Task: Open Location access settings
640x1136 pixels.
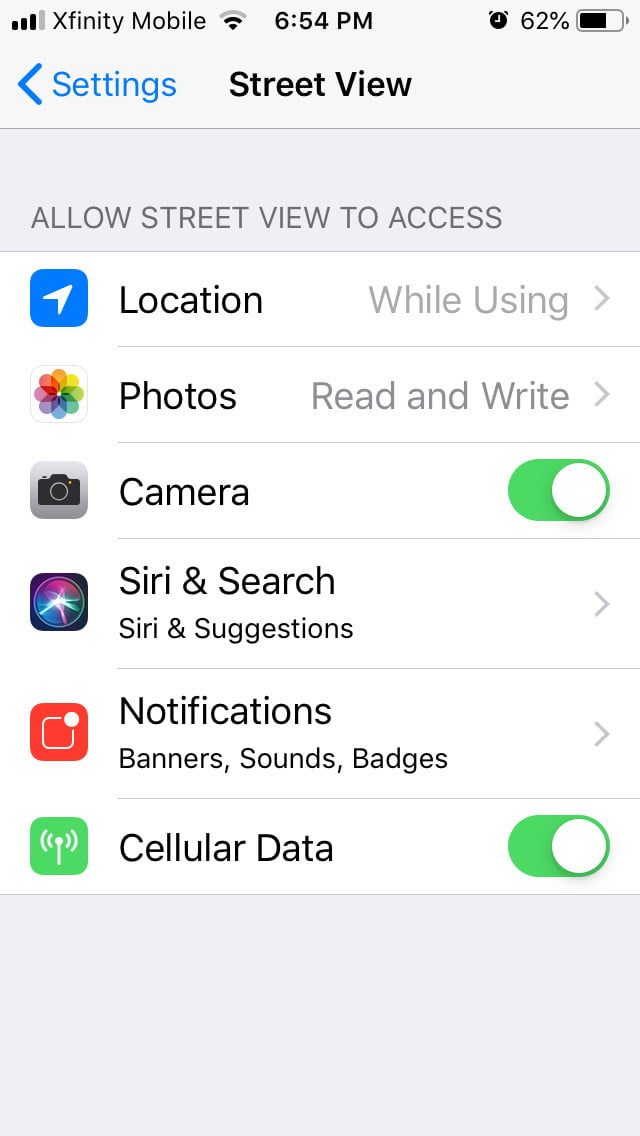Action: point(320,300)
